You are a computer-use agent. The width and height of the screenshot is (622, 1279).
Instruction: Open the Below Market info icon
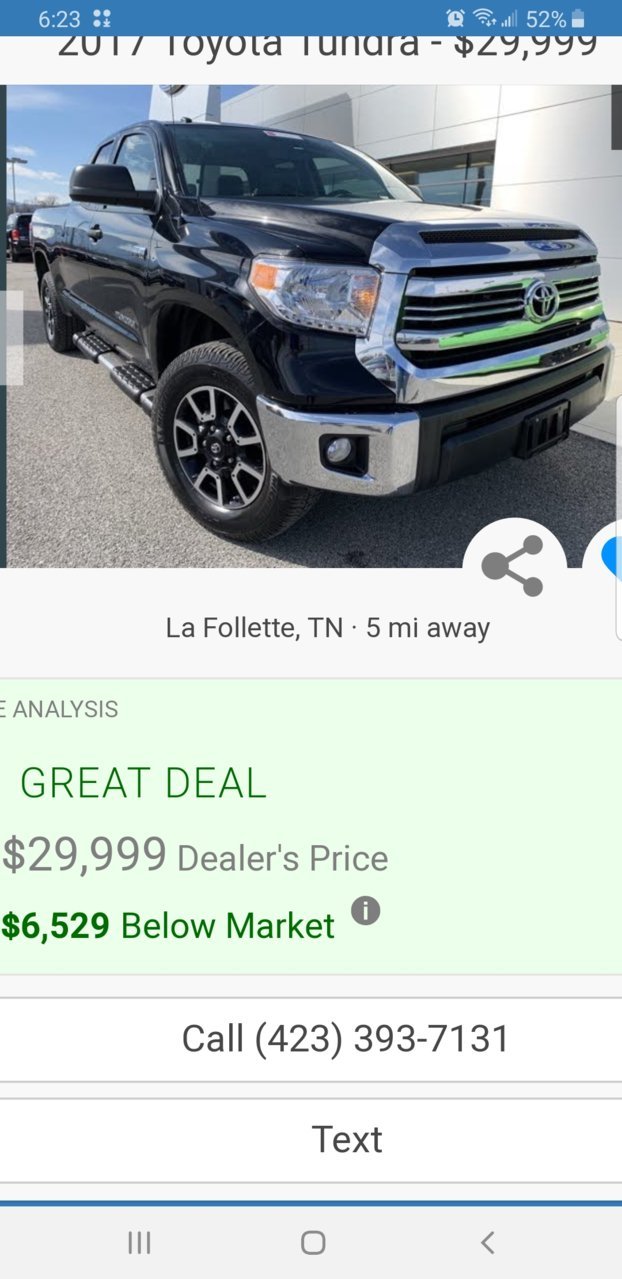366,911
